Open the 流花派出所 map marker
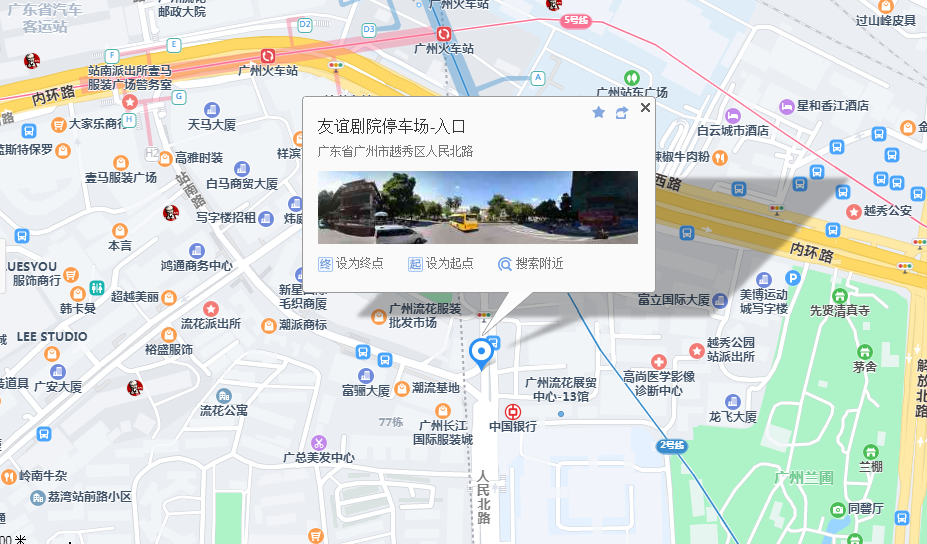This screenshot has width=927, height=544. click(210, 308)
